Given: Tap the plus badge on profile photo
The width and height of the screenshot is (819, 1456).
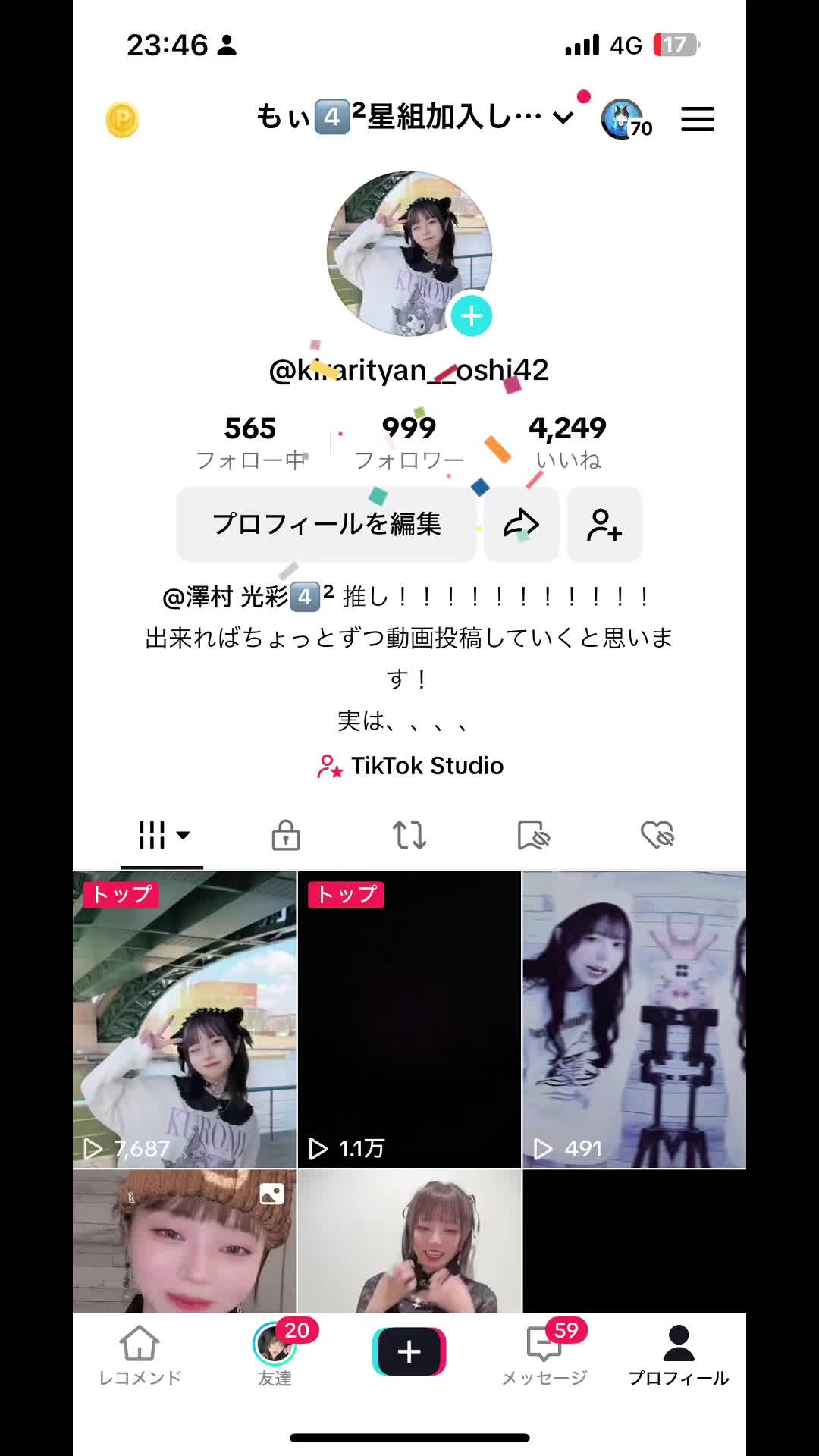Looking at the screenshot, I should click(472, 316).
